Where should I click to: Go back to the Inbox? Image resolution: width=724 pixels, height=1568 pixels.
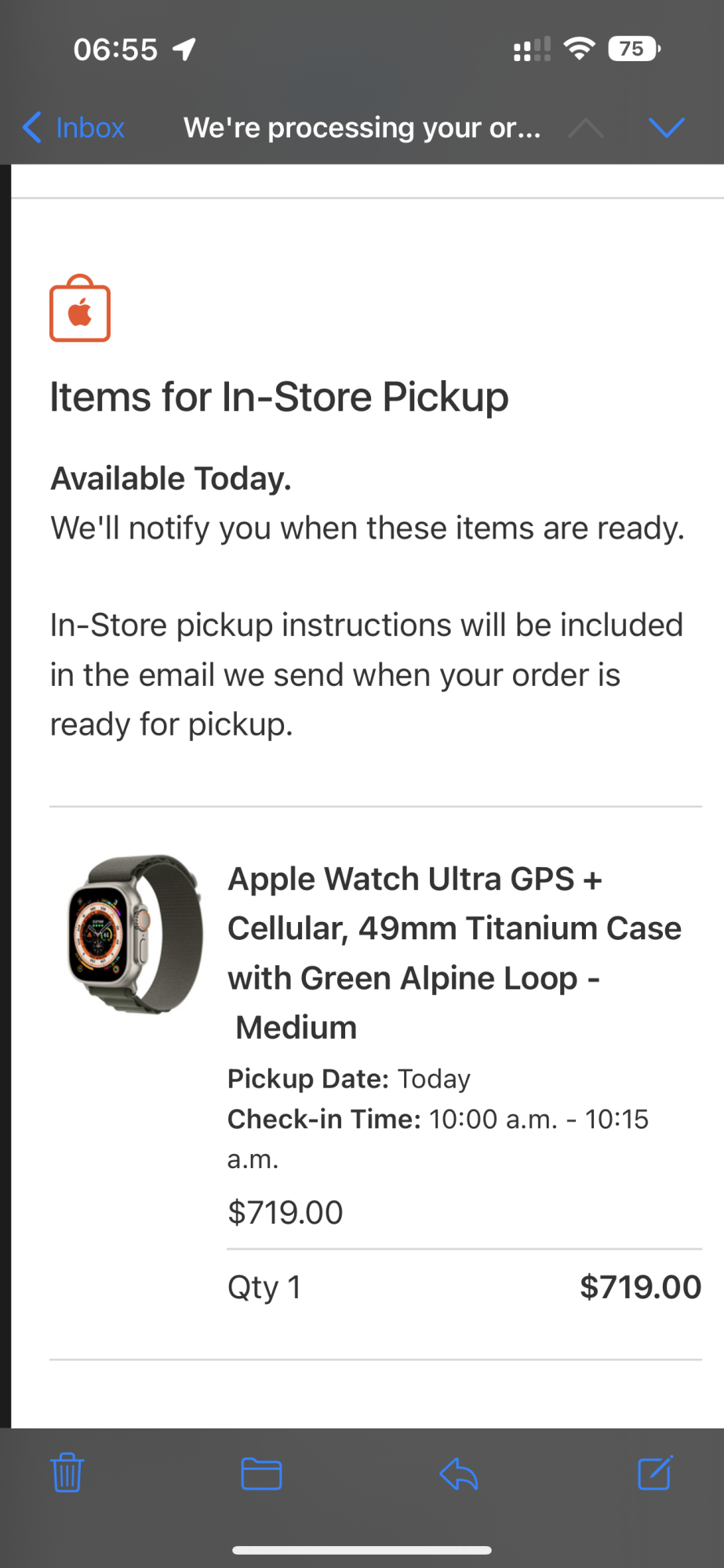click(74, 127)
